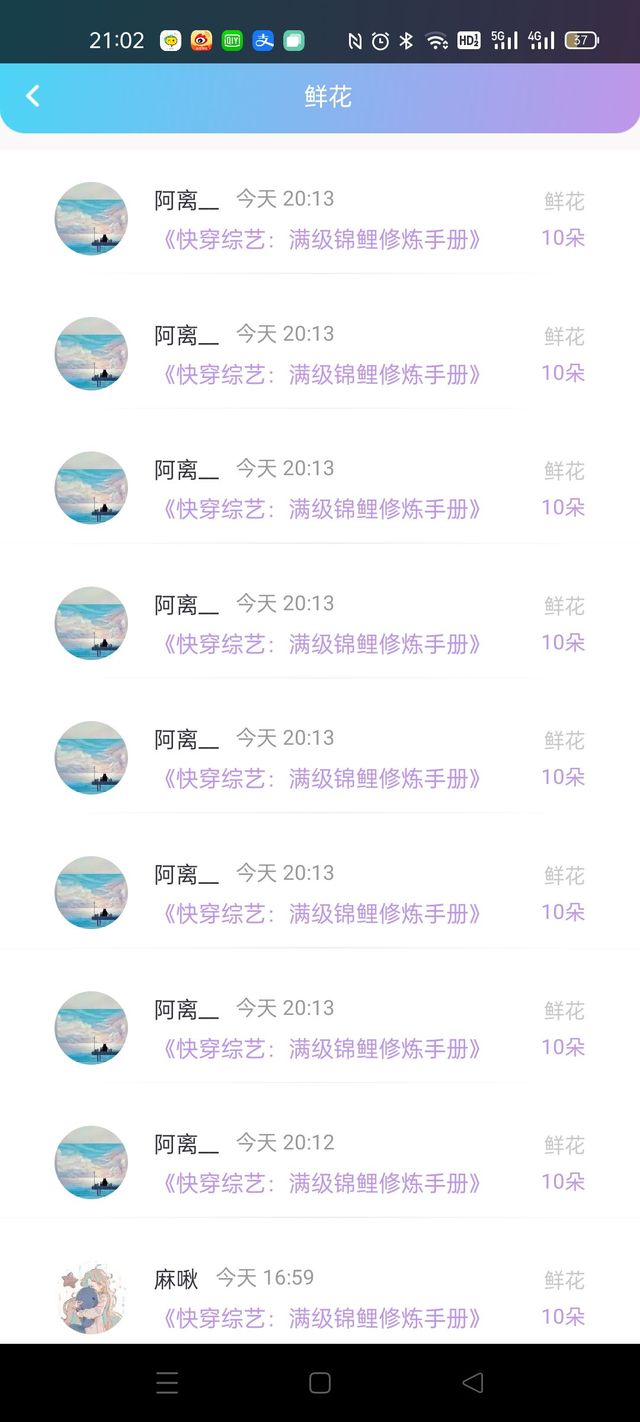
Task: Go back using the top-left arrow
Action: click(x=33, y=96)
